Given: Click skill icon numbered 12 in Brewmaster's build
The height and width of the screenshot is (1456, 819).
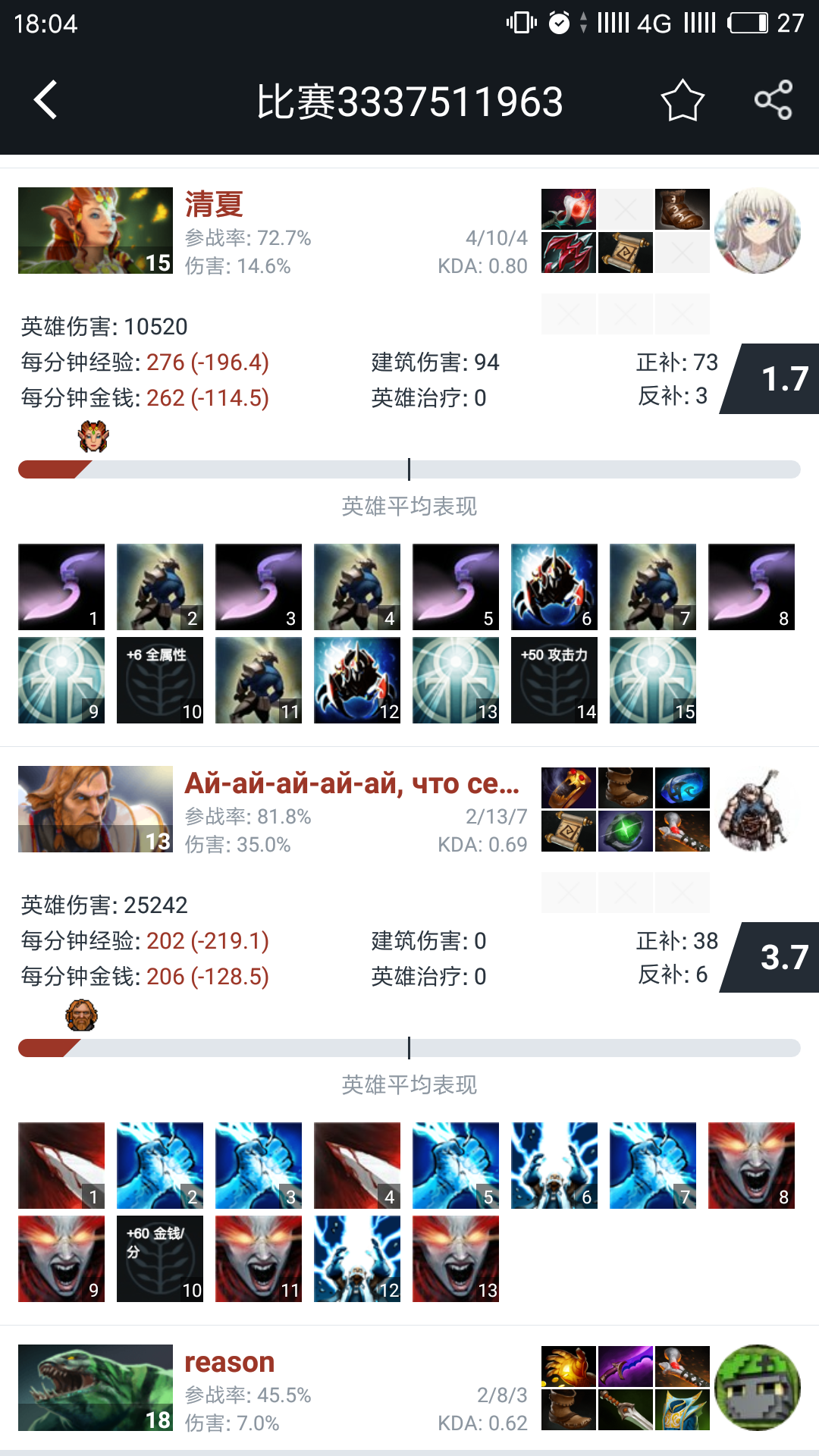Looking at the screenshot, I should [356, 1257].
